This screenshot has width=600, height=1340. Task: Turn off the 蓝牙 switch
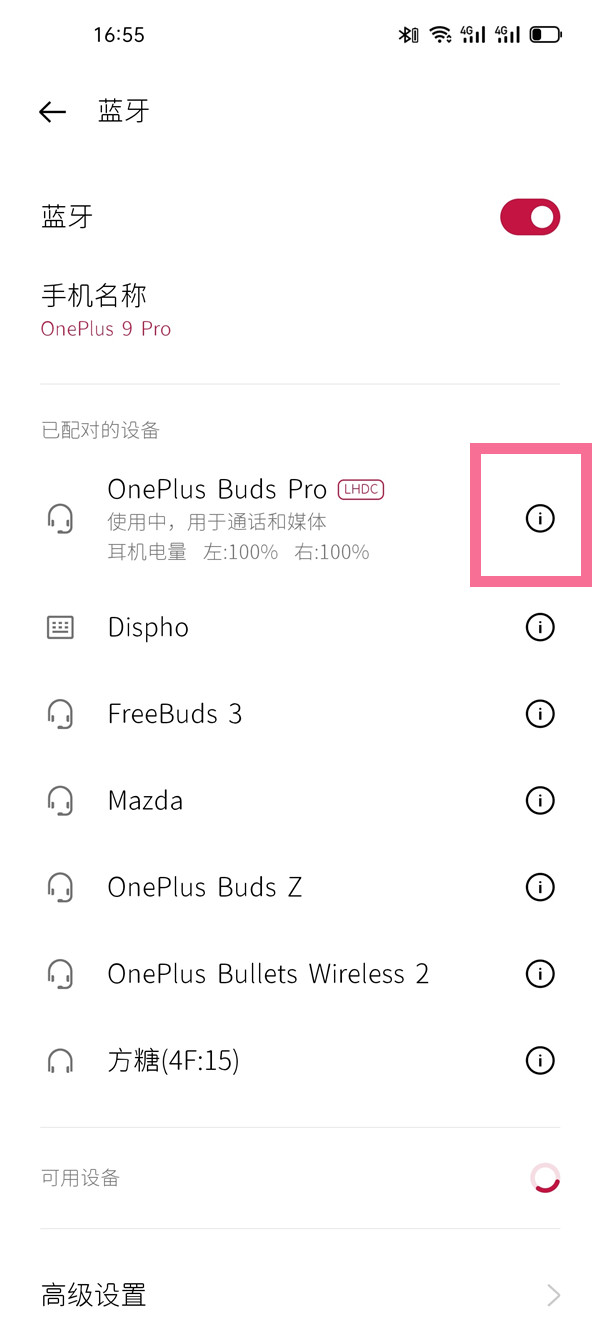[x=530, y=217]
